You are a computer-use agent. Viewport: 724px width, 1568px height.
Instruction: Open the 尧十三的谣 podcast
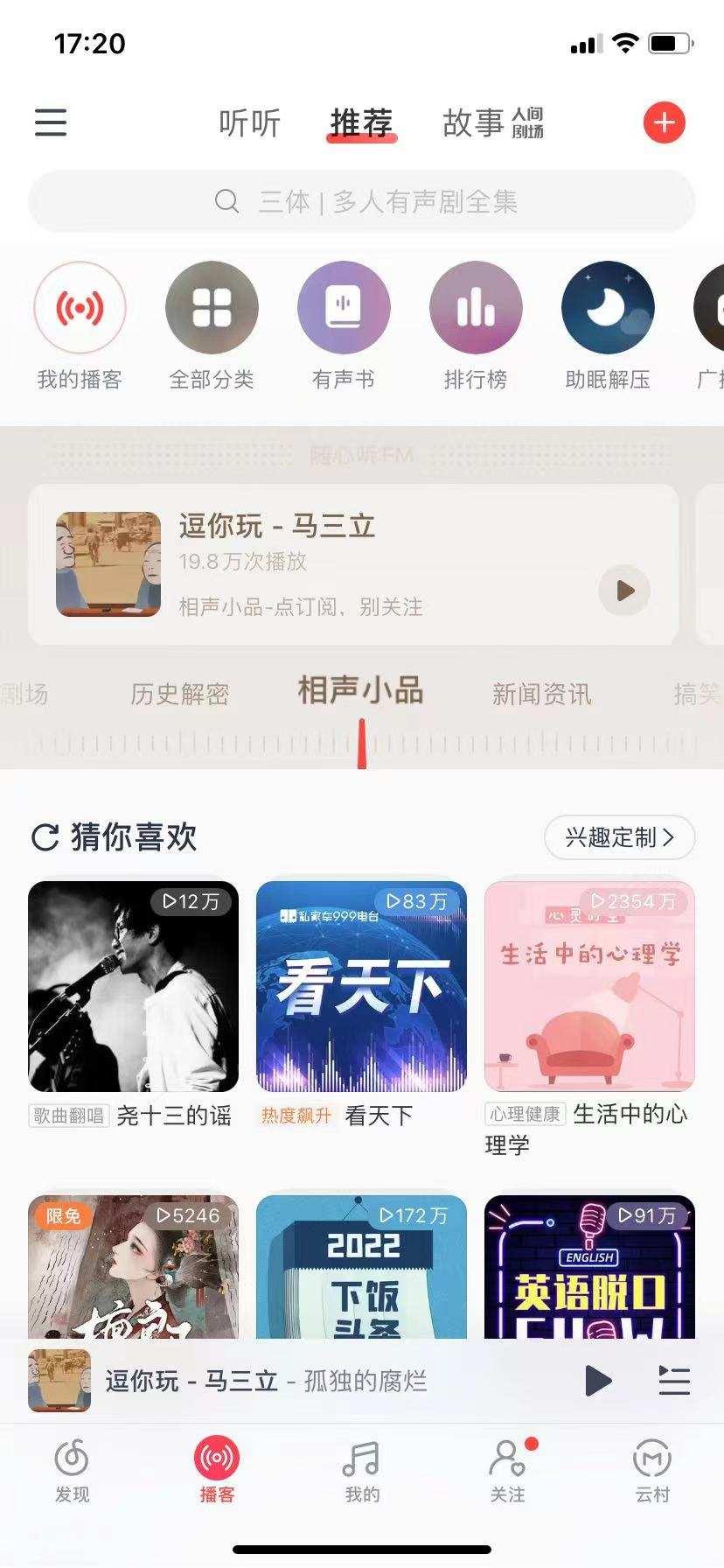coord(133,986)
